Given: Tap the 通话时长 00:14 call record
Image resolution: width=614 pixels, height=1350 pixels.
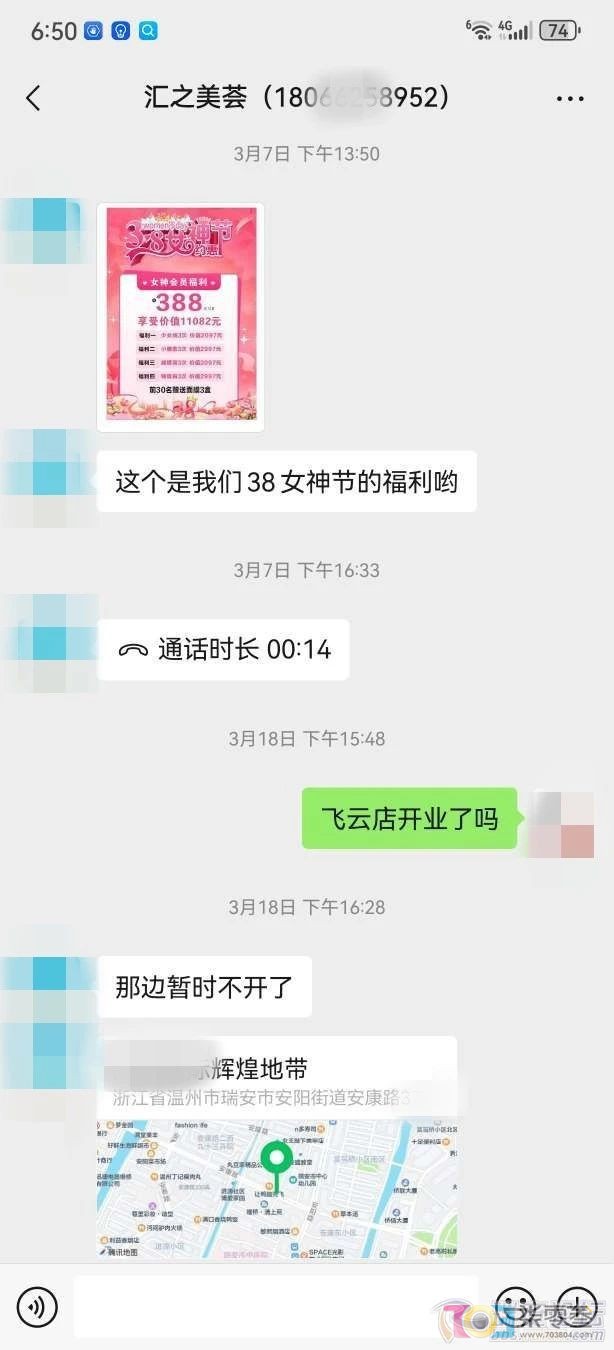Looking at the screenshot, I should [x=223, y=650].
